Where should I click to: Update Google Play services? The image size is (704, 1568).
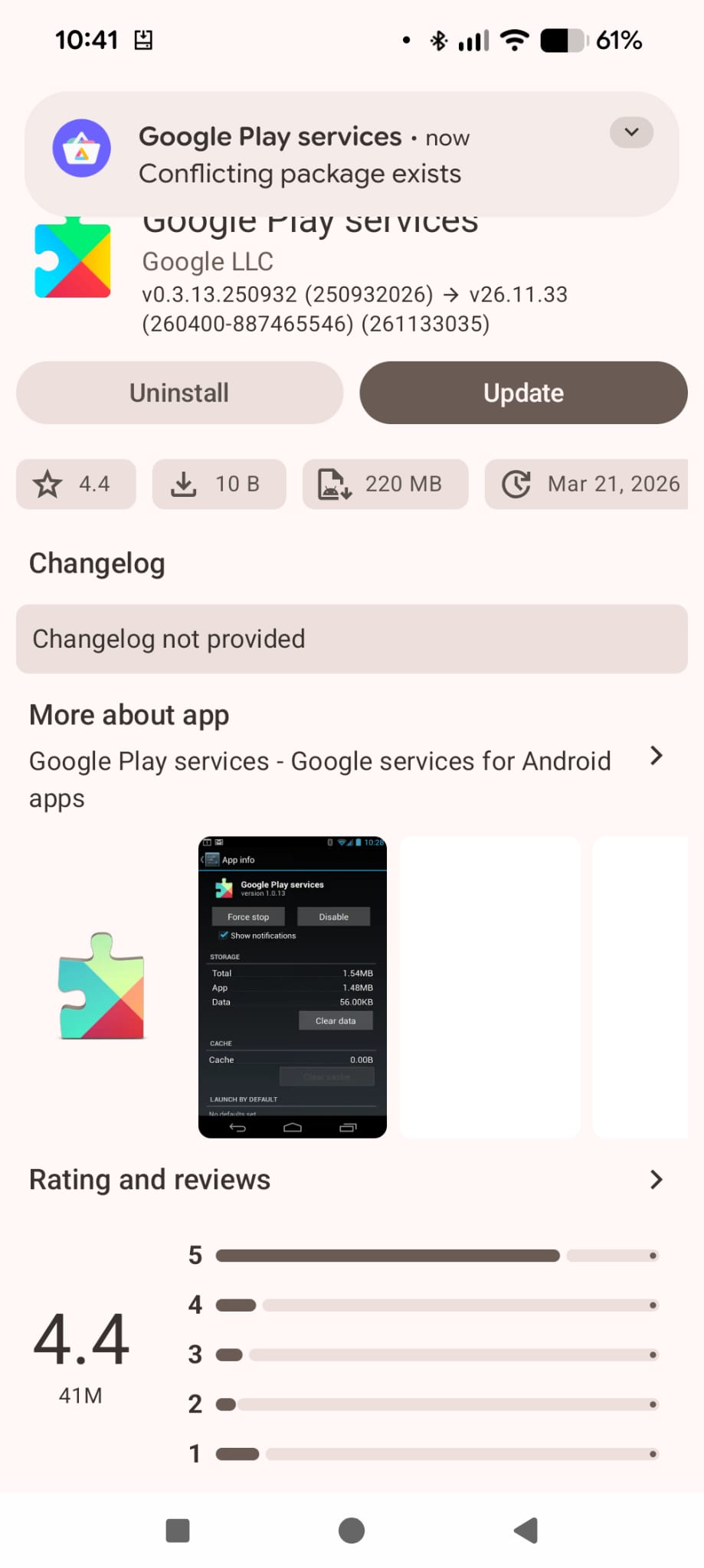[x=523, y=393]
